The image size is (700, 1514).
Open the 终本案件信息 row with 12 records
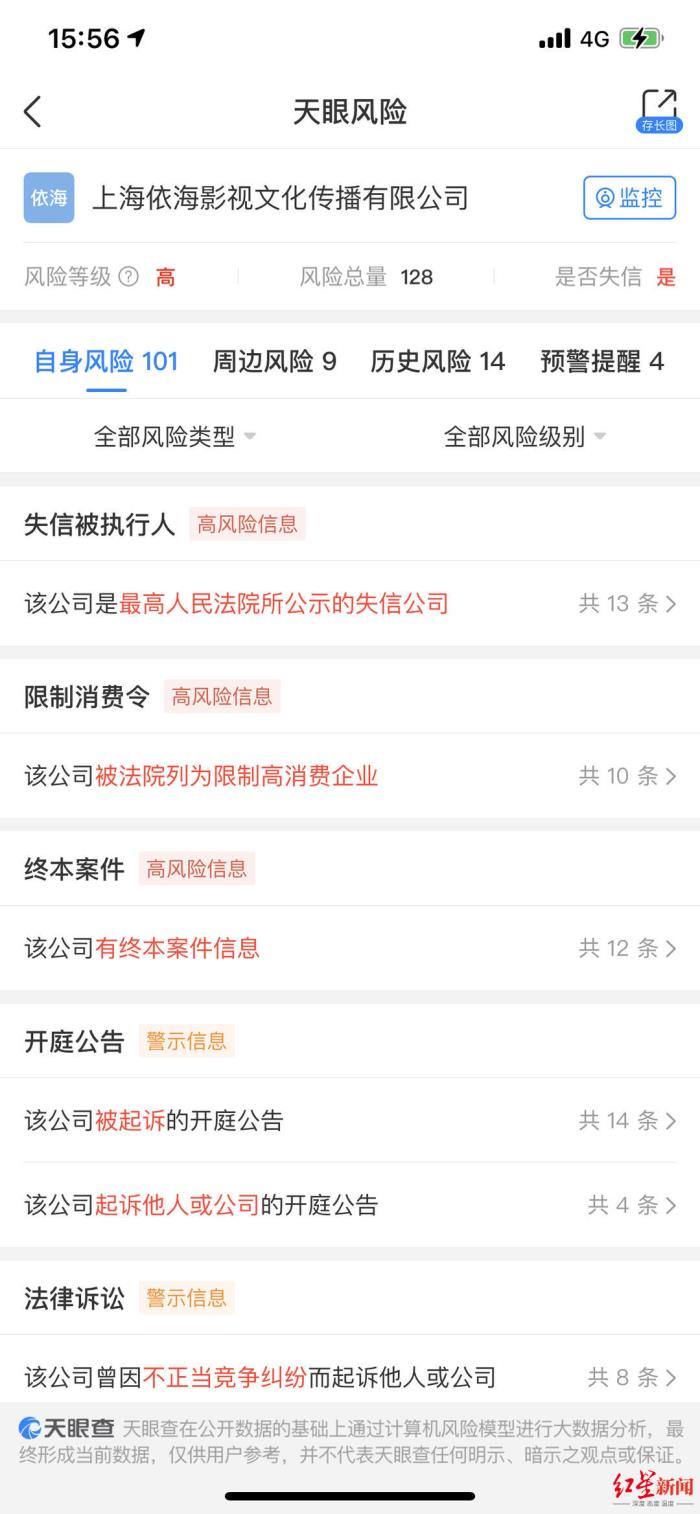[350, 948]
